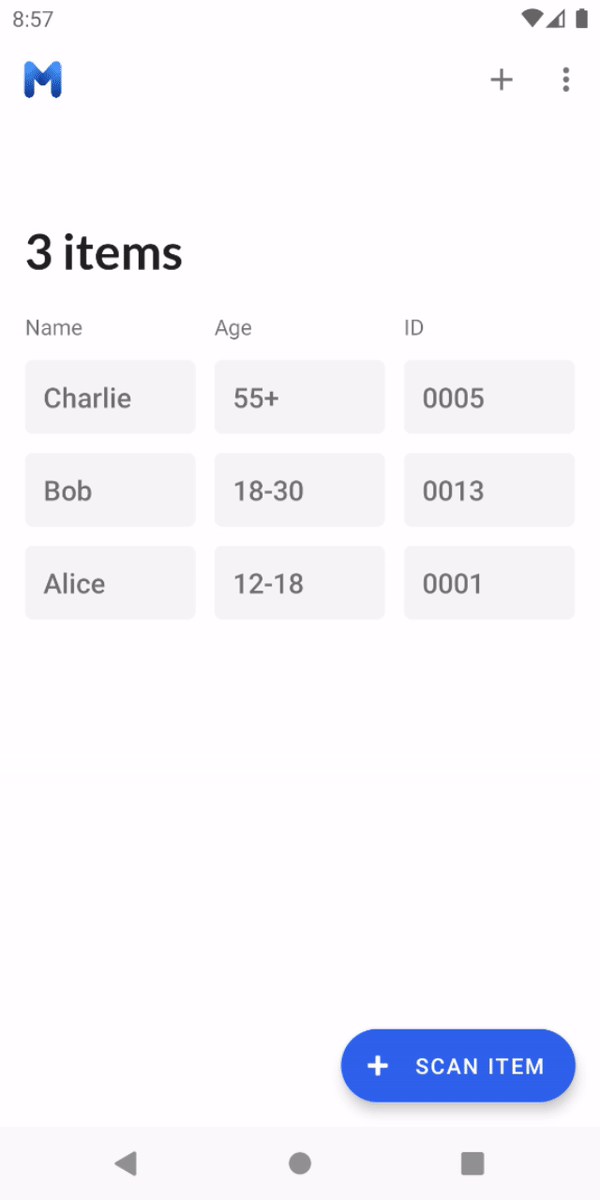
Task: Tap the plus icon in the app bar
Action: point(501,80)
